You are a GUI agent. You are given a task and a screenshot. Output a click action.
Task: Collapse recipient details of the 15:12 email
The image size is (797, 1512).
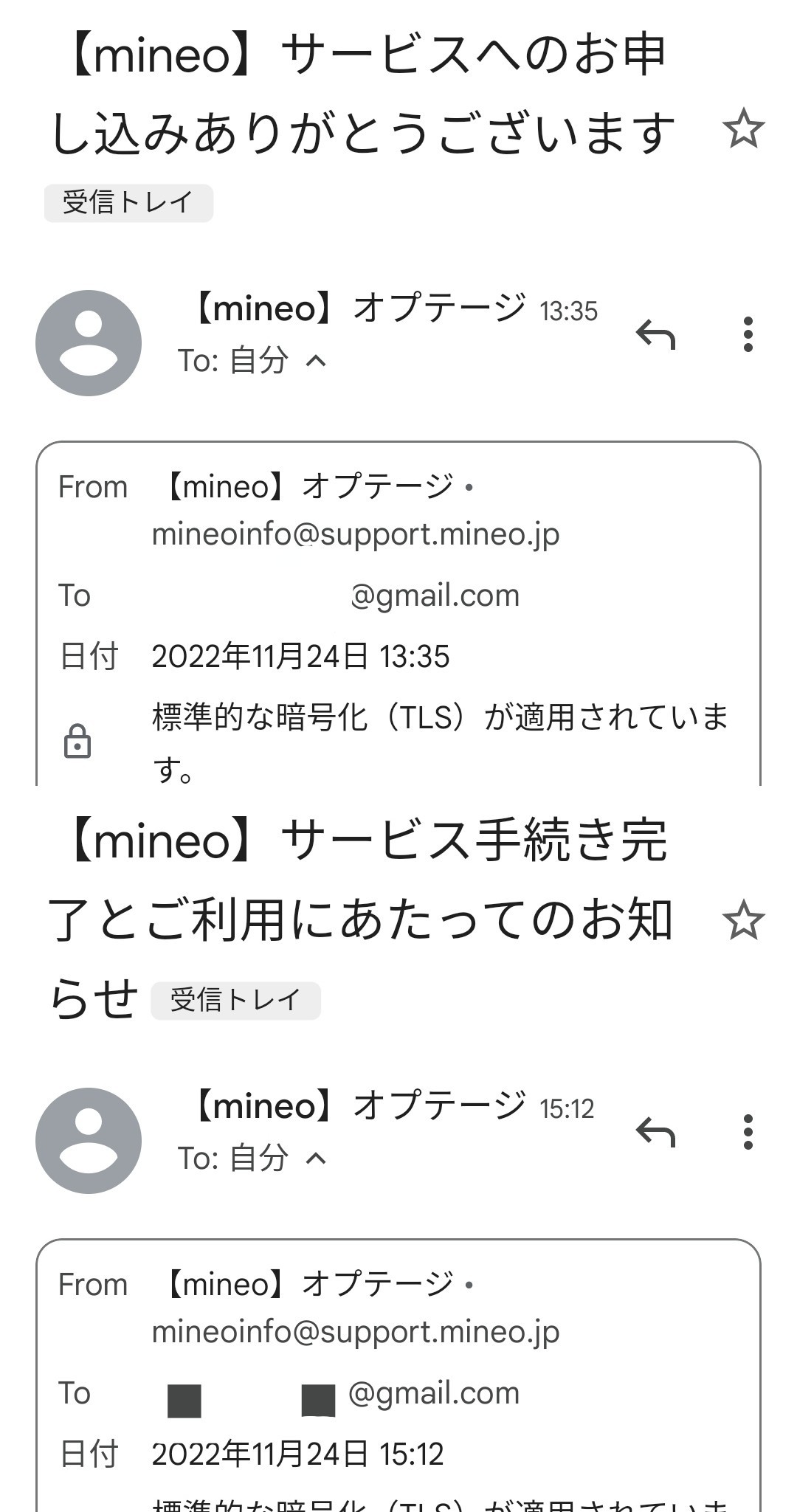click(x=316, y=1159)
